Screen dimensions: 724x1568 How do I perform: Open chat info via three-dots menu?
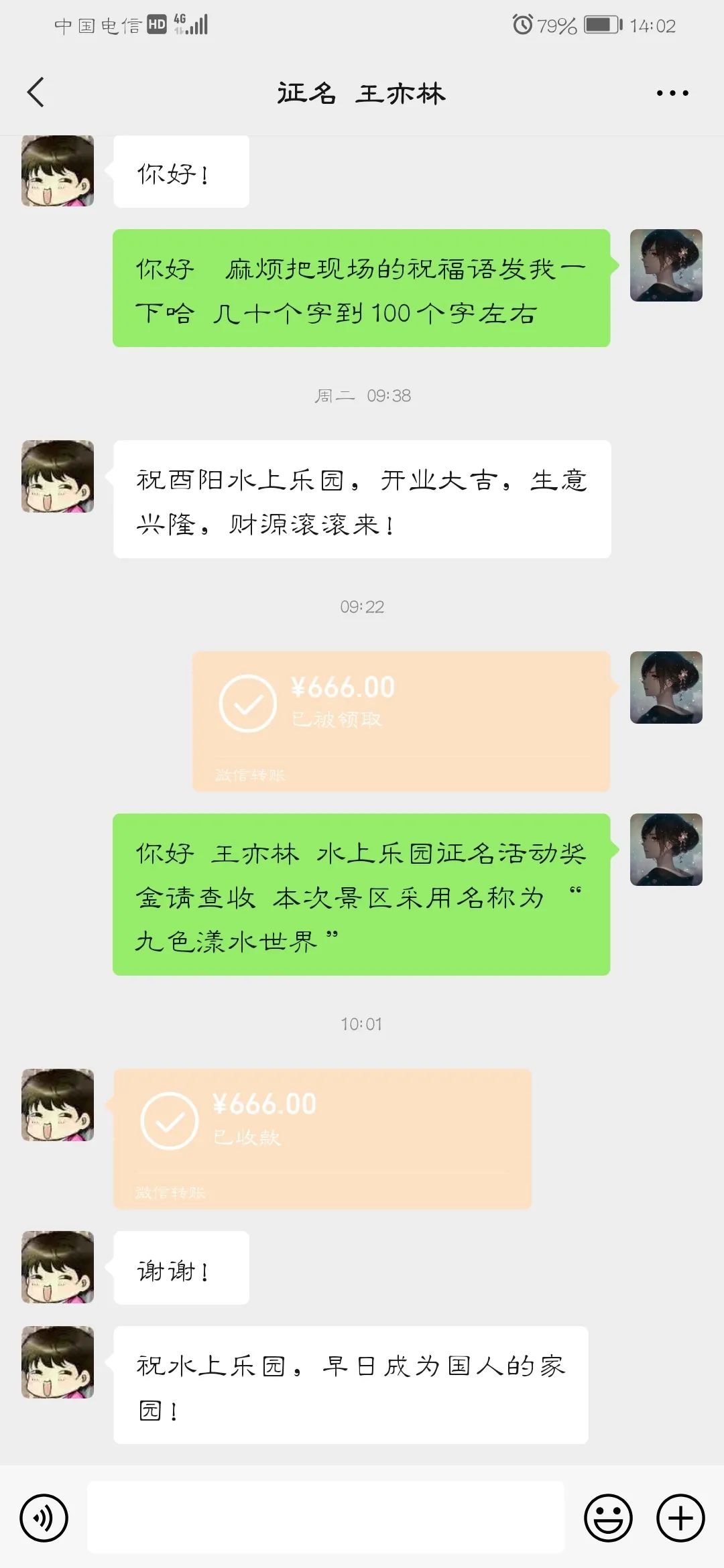coord(672,93)
